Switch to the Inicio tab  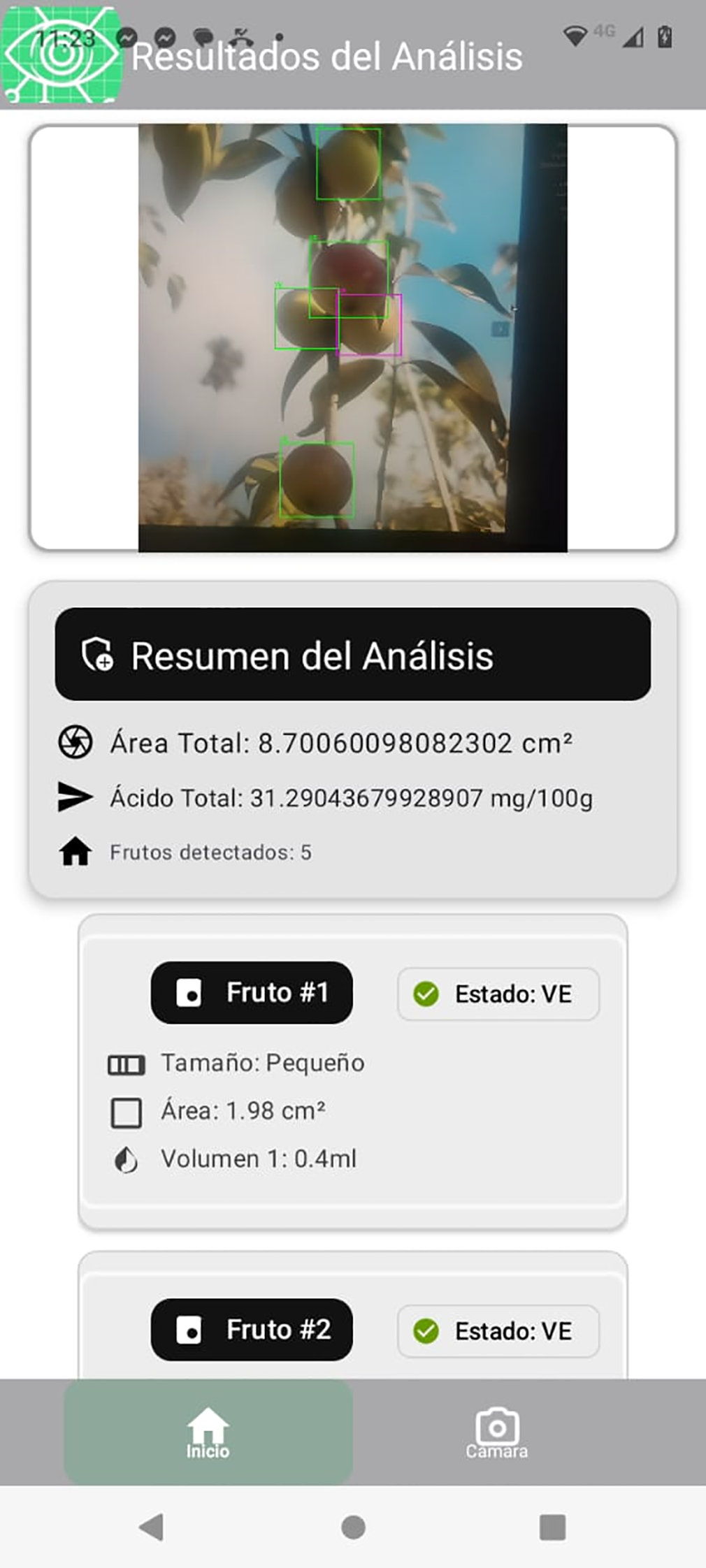208,1432
